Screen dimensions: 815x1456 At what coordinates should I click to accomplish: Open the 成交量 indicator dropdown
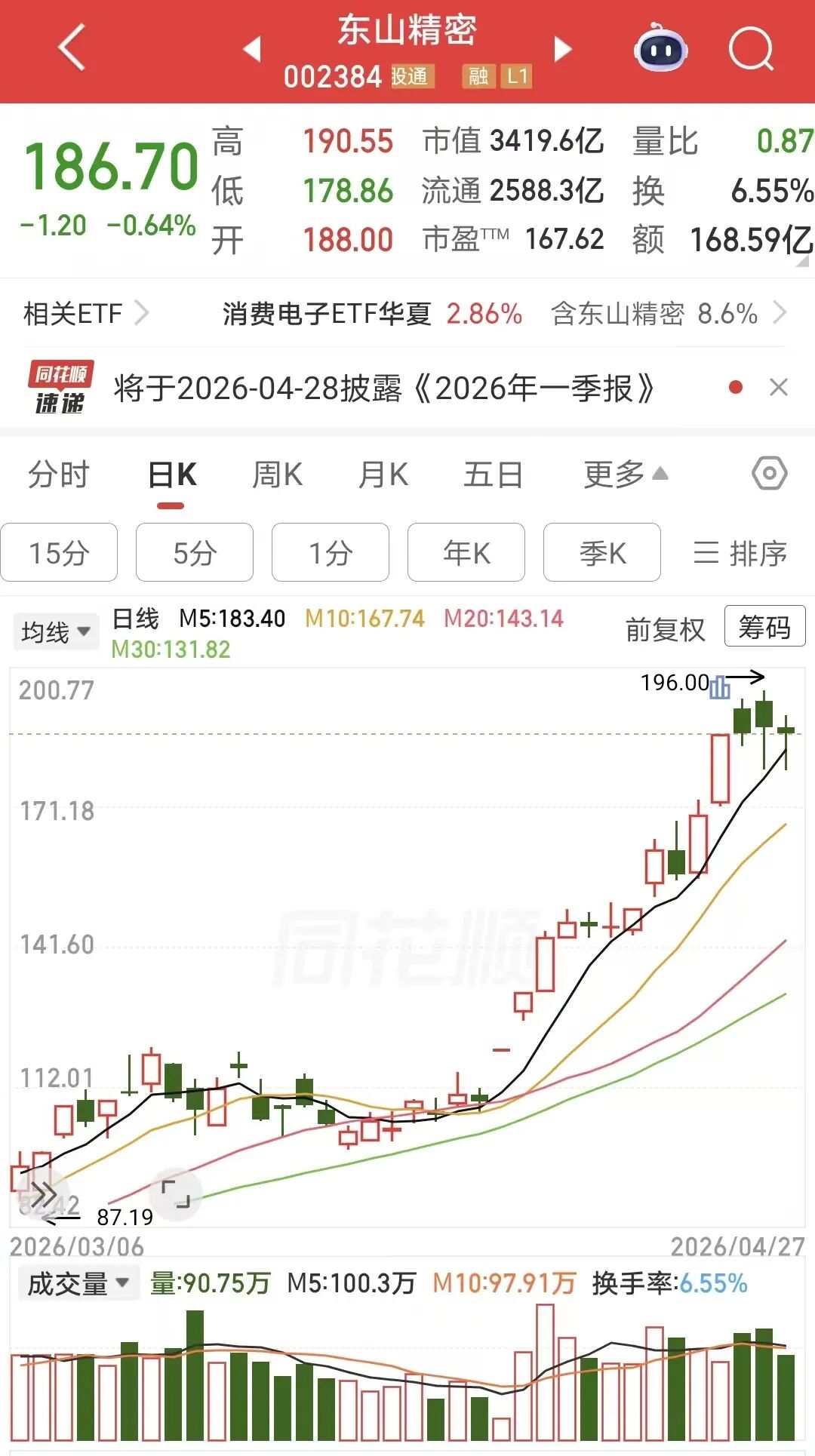pos(78,1283)
